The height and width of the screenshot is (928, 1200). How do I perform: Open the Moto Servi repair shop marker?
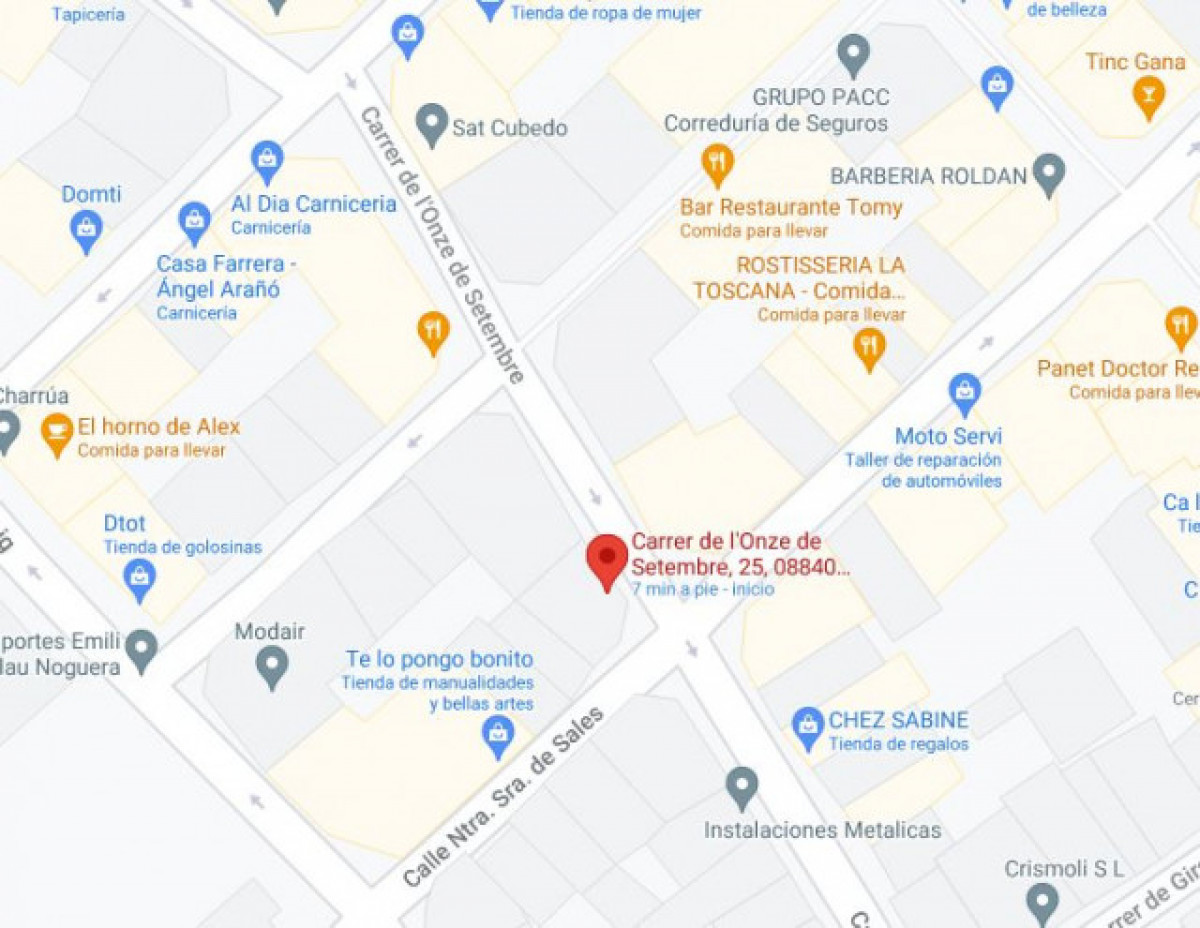pyautogui.click(x=965, y=392)
